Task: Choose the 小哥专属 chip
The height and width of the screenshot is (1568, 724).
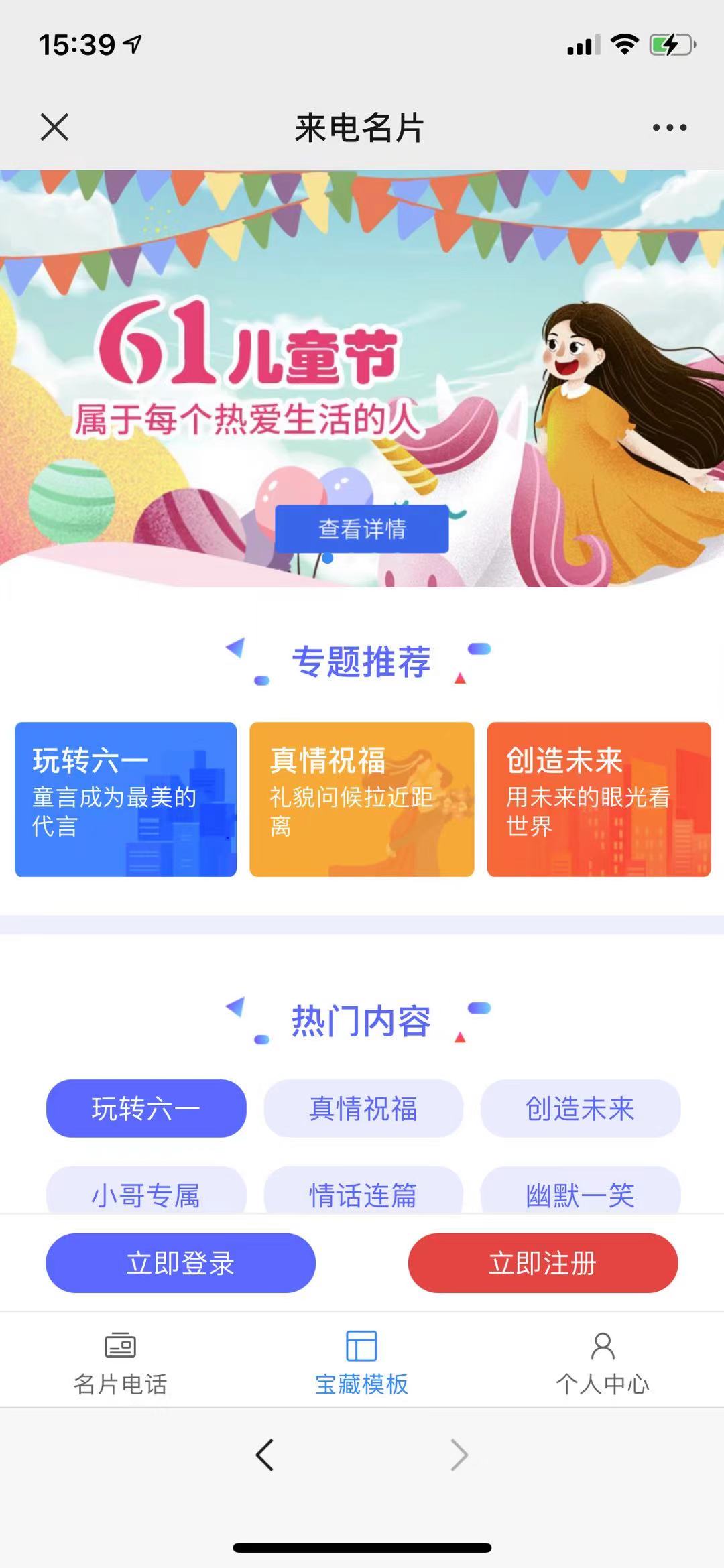Action: [146, 1193]
